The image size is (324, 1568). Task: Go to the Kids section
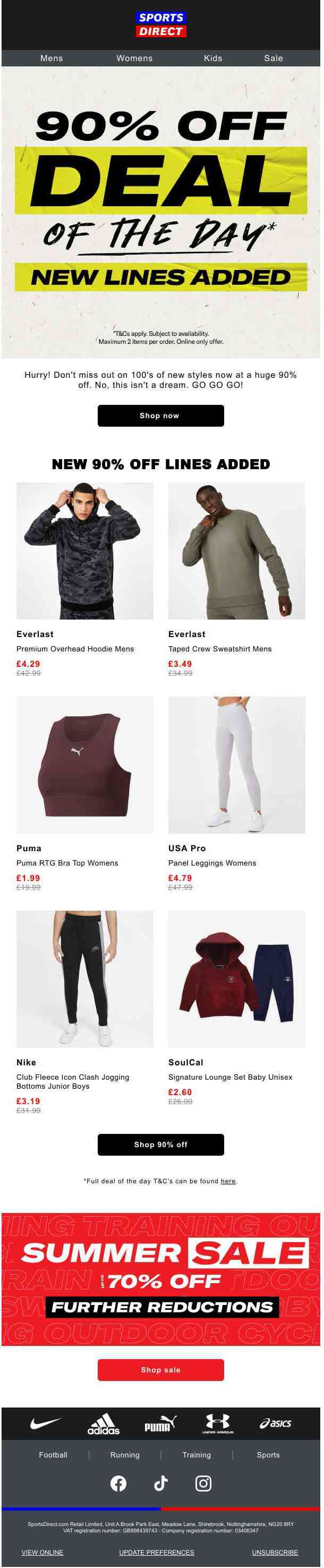click(x=213, y=58)
